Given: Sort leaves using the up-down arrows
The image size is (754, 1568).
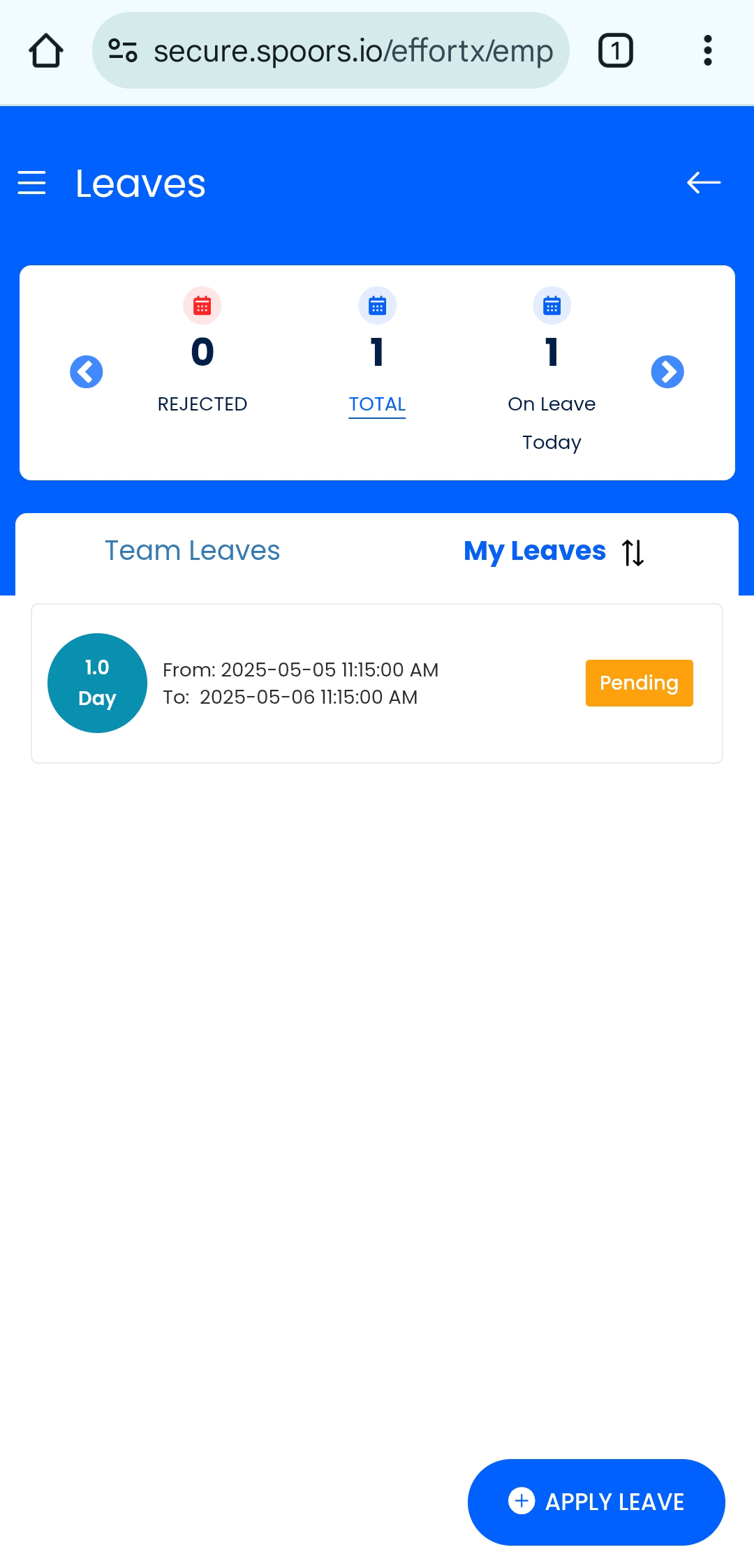Looking at the screenshot, I should [633, 552].
